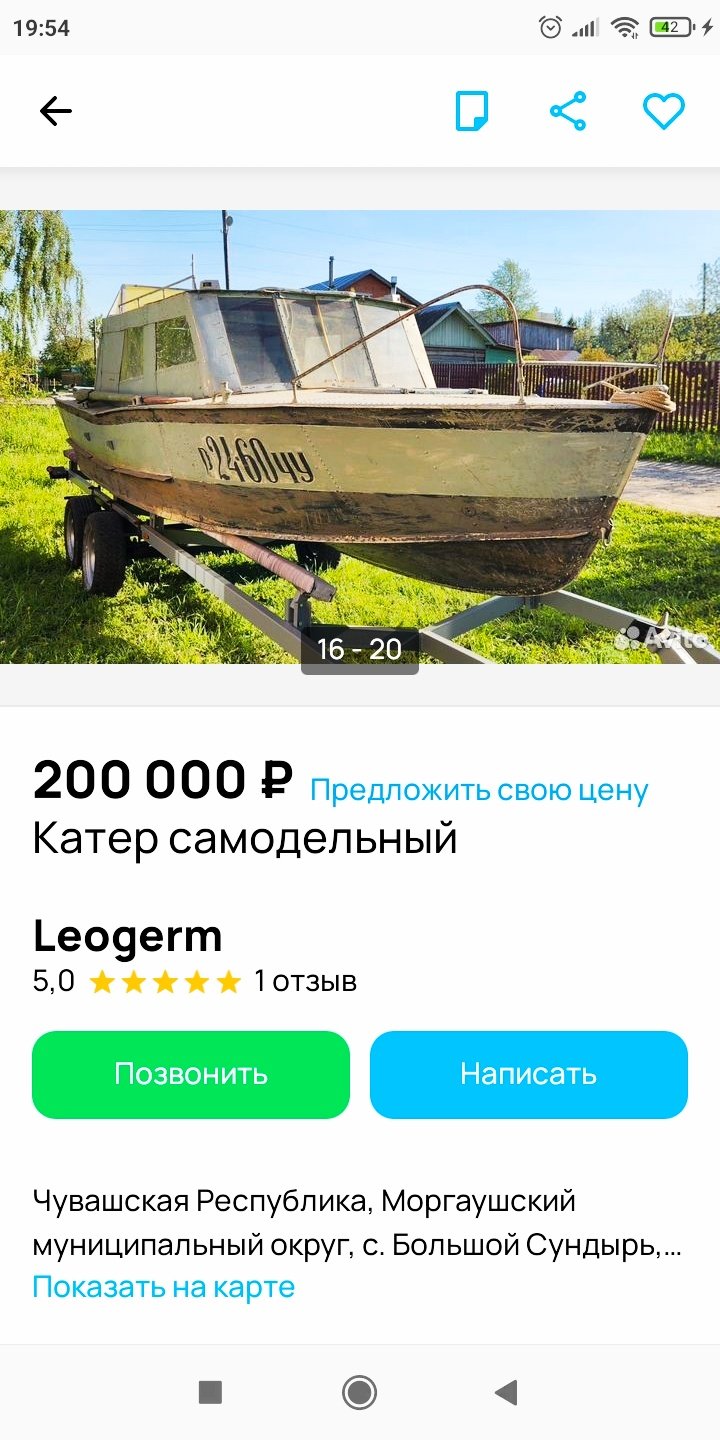Tap the system home button
The width and height of the screenshot is (720, 1440).
pyautogui.click(x=359, y=1392)
